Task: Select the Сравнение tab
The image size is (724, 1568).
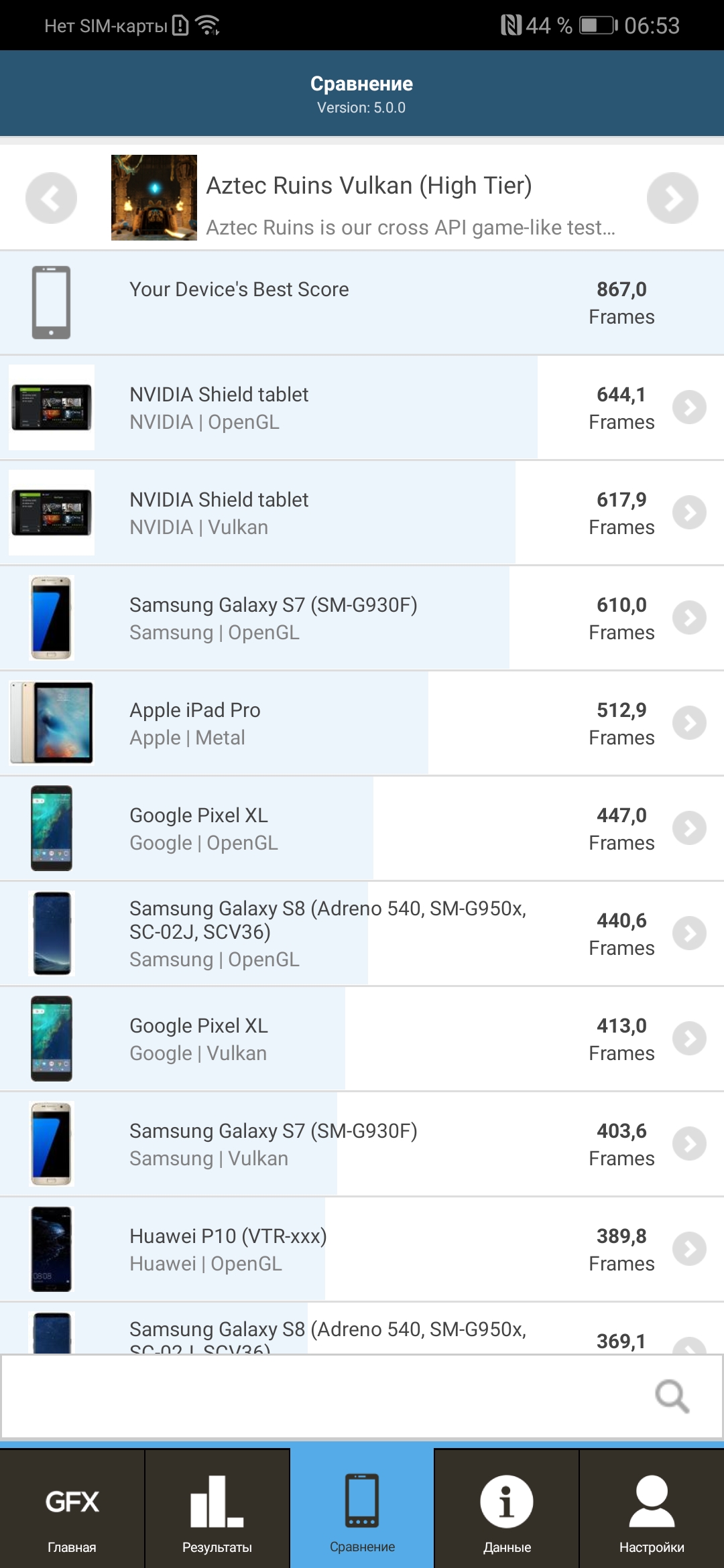Action: (362, 1509)
